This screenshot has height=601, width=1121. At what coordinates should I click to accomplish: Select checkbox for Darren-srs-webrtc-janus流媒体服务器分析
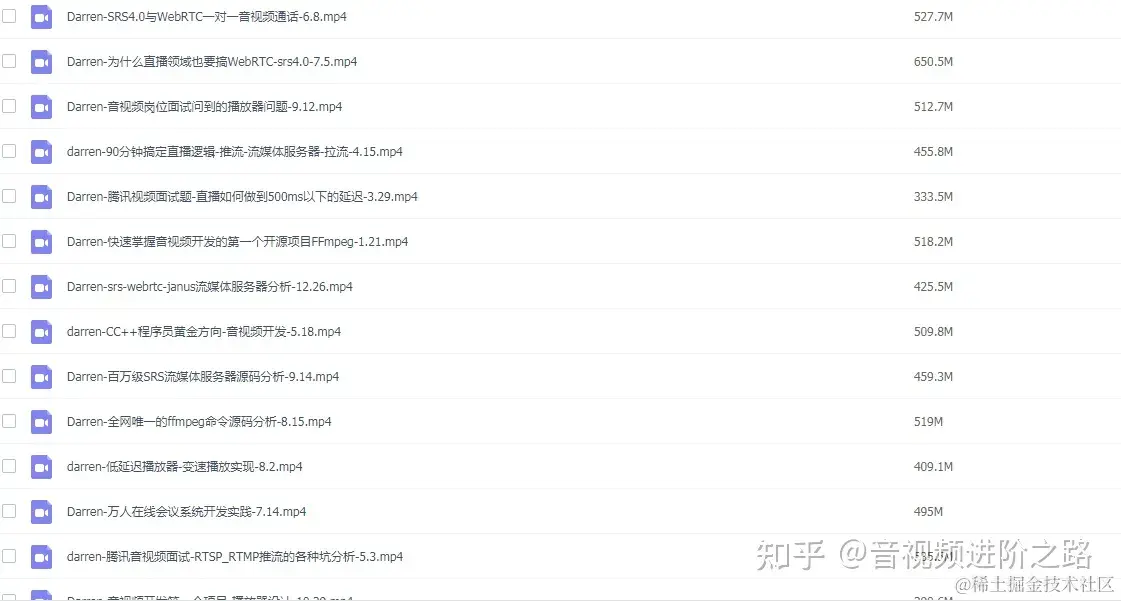tap(9, 286)
